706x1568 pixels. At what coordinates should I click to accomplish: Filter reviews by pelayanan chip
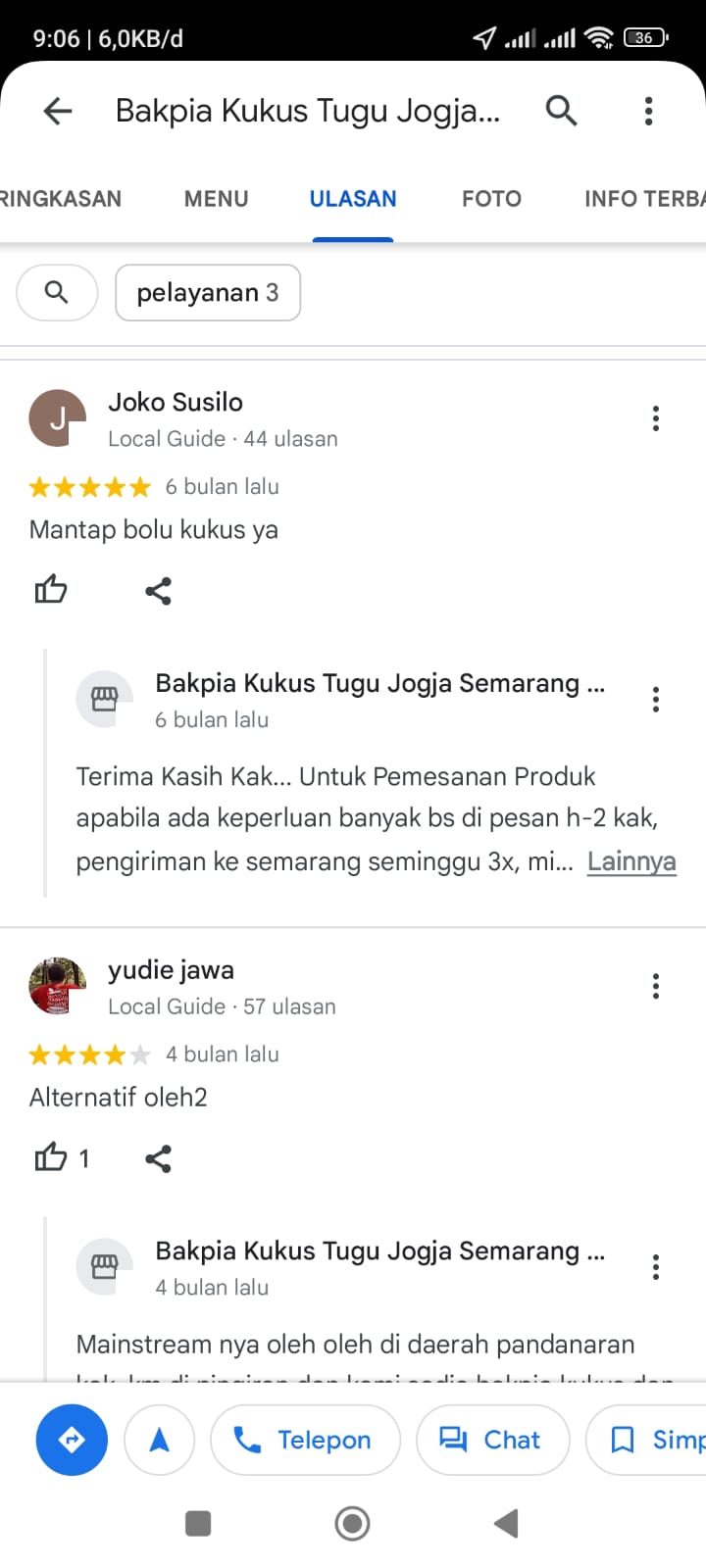click(x=208, y=292)
